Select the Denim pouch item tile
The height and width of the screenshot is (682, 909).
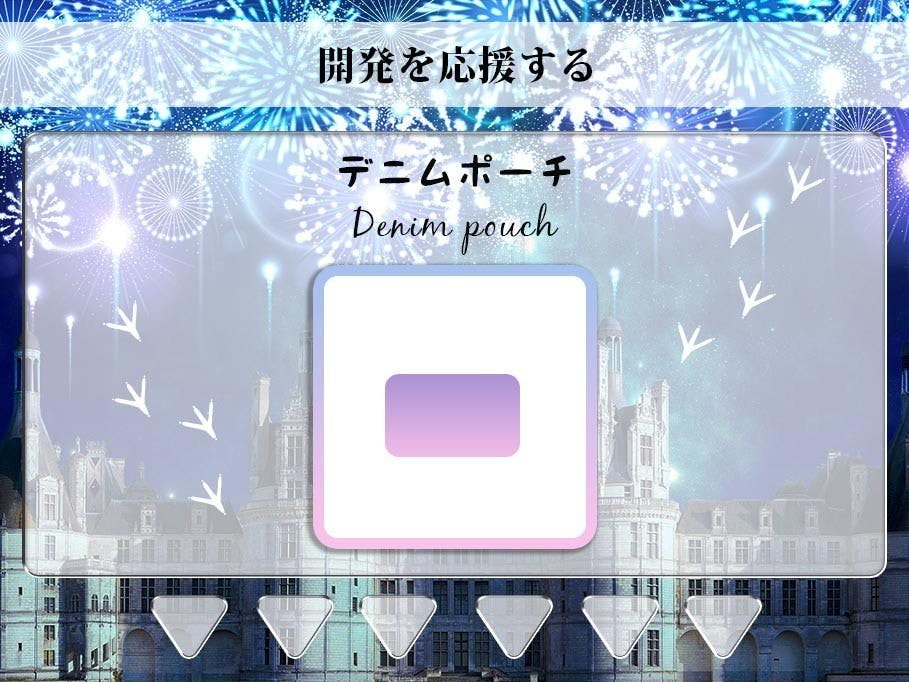pos(455,407)
